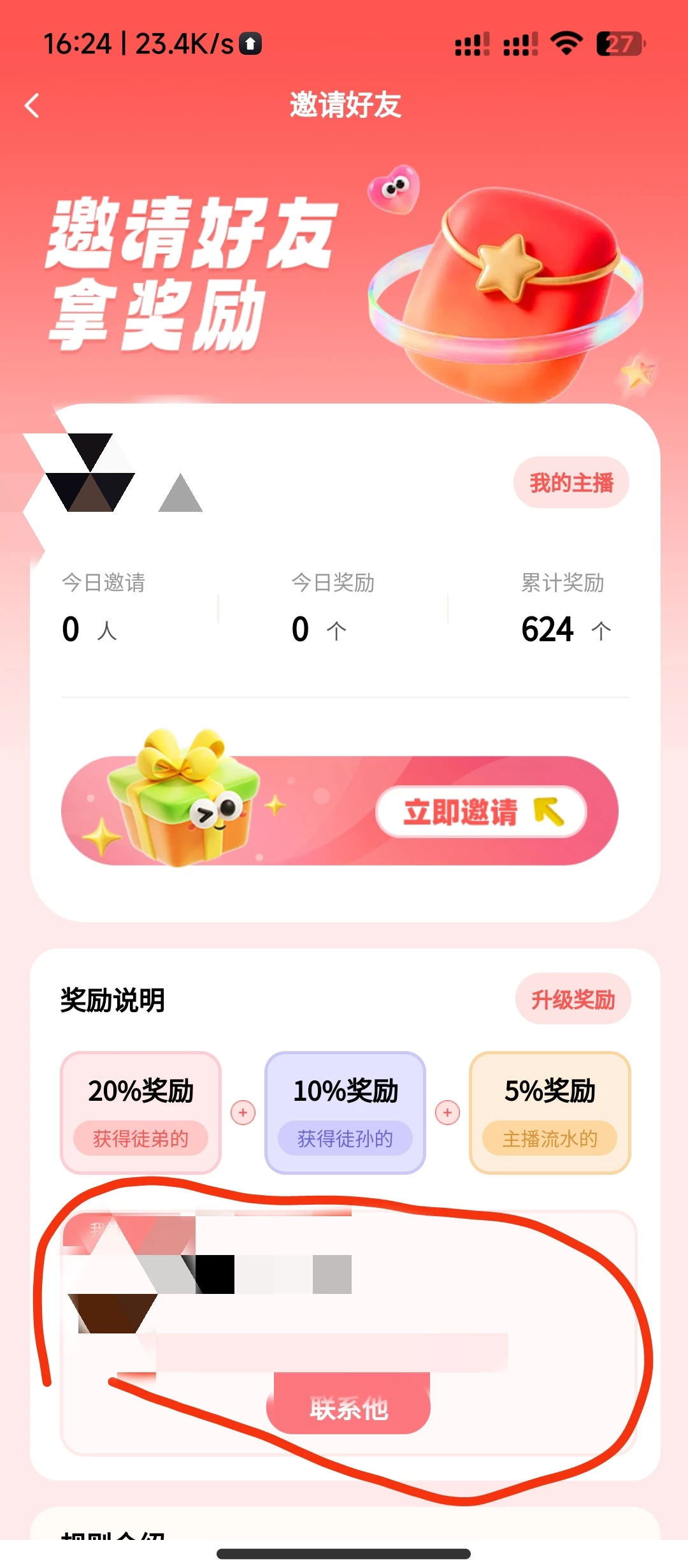Go back using the top-left arrow
Image resolution: width=688 pixels, height=1568 pixels.
32,106
